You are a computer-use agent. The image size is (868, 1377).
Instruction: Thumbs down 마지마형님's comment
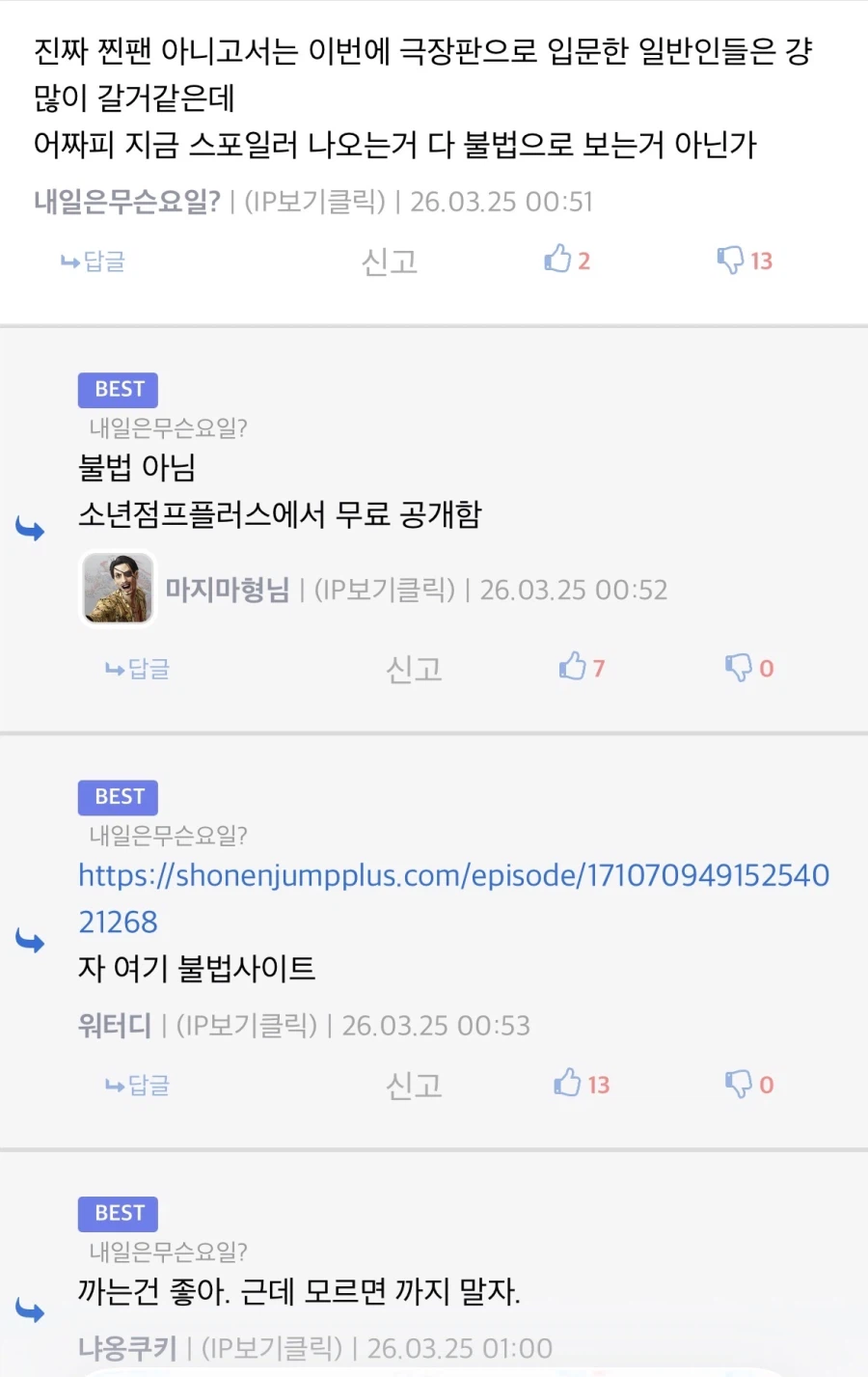tap(740, 666)
